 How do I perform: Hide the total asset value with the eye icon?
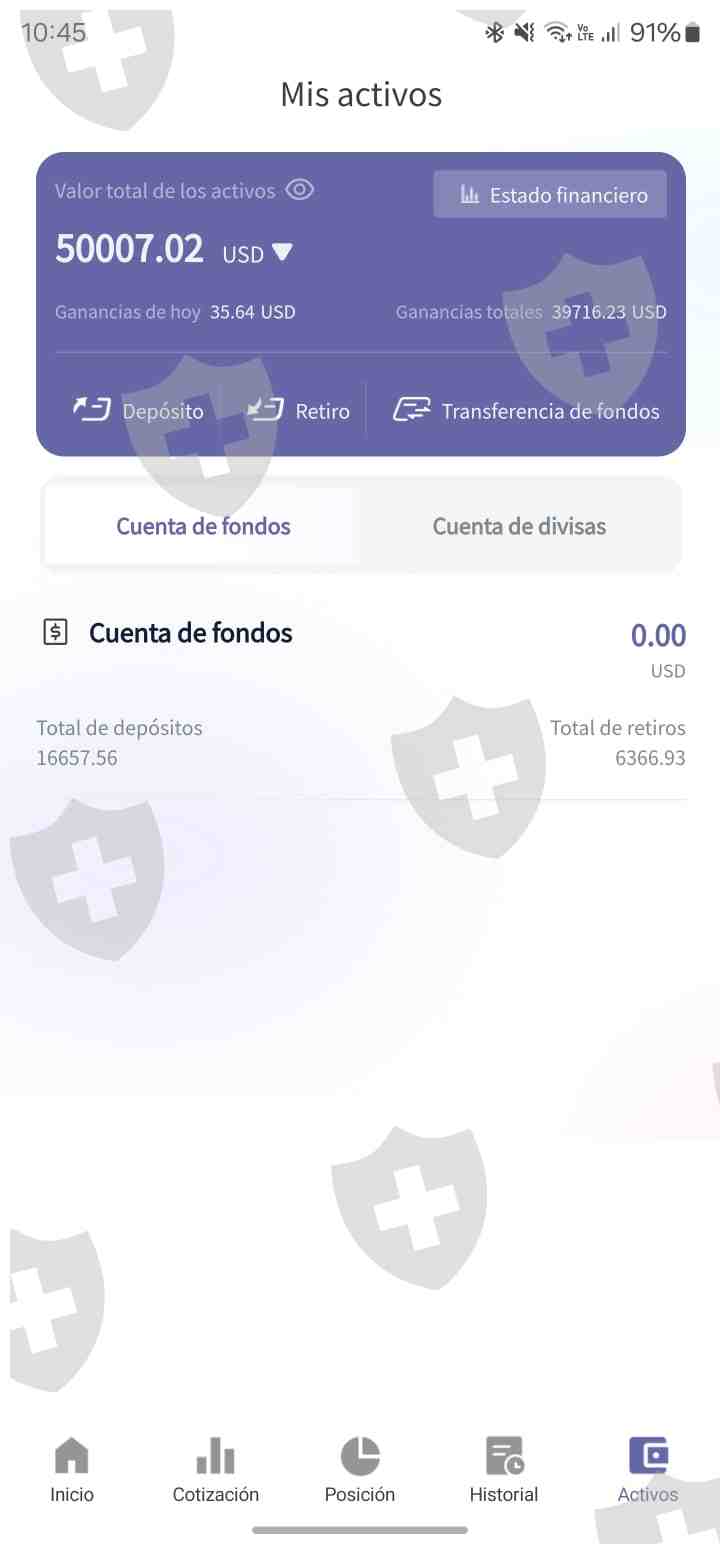(x=300, y=190)
